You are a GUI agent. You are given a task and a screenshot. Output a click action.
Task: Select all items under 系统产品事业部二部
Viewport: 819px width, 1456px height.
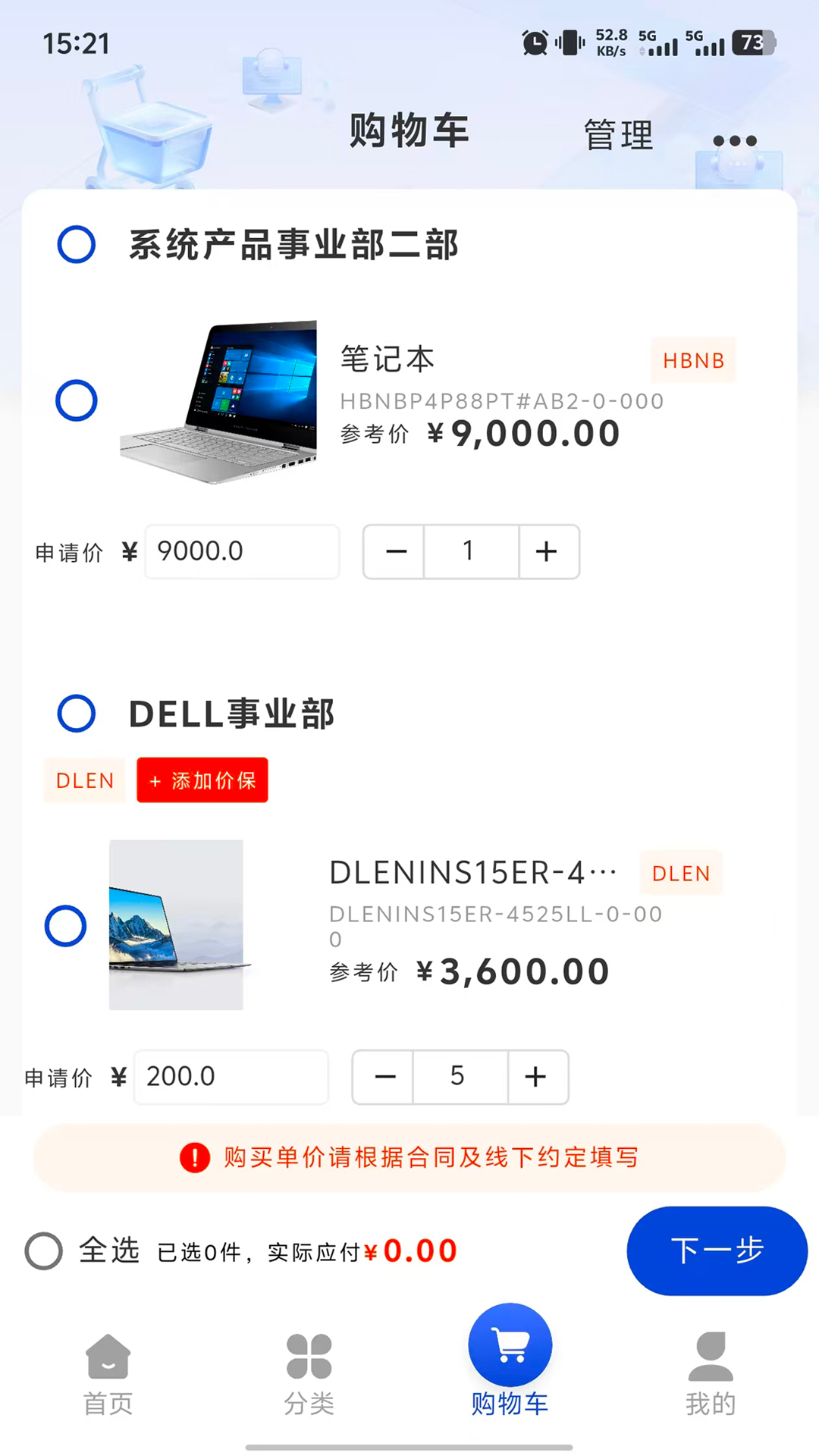pos(77,245)
